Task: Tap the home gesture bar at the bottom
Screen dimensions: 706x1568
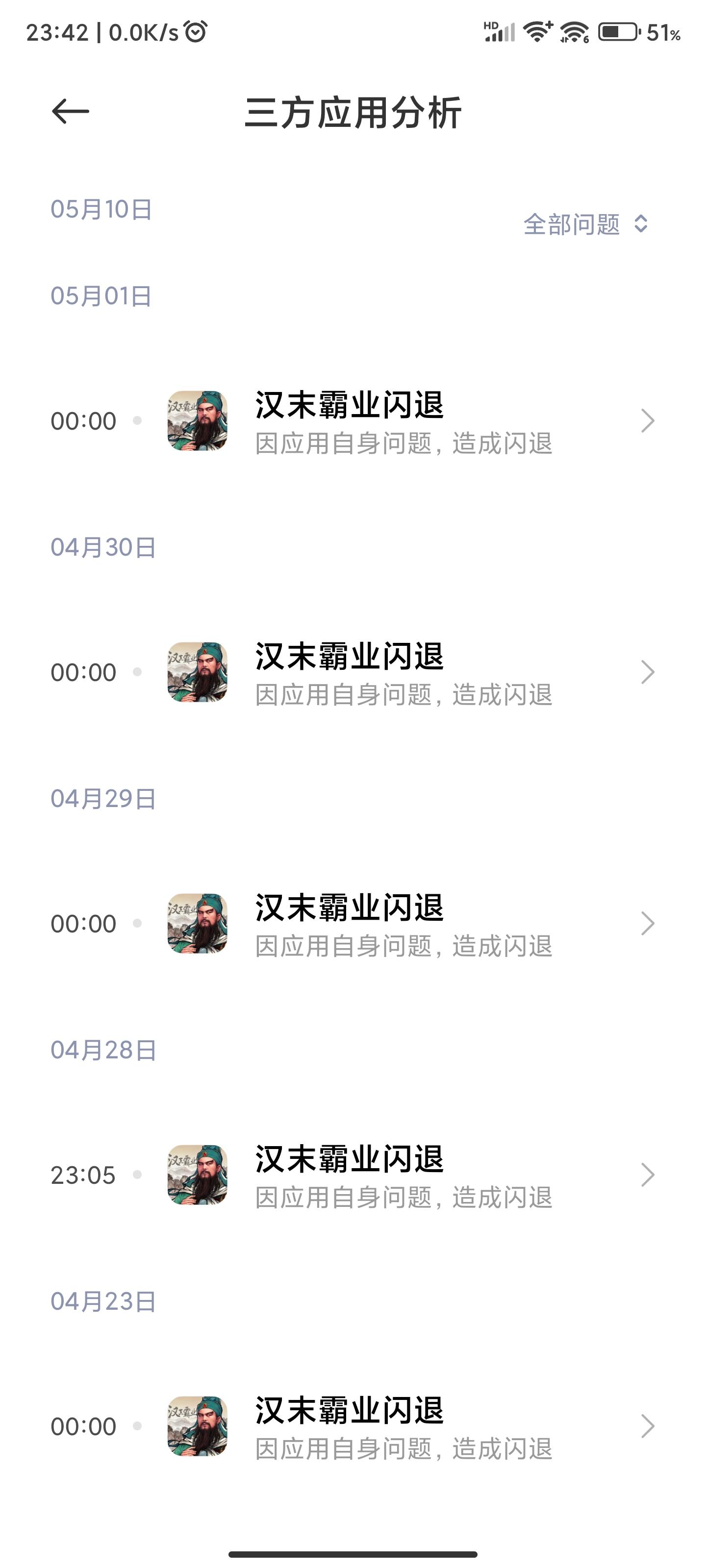Action: [353, 1556]
